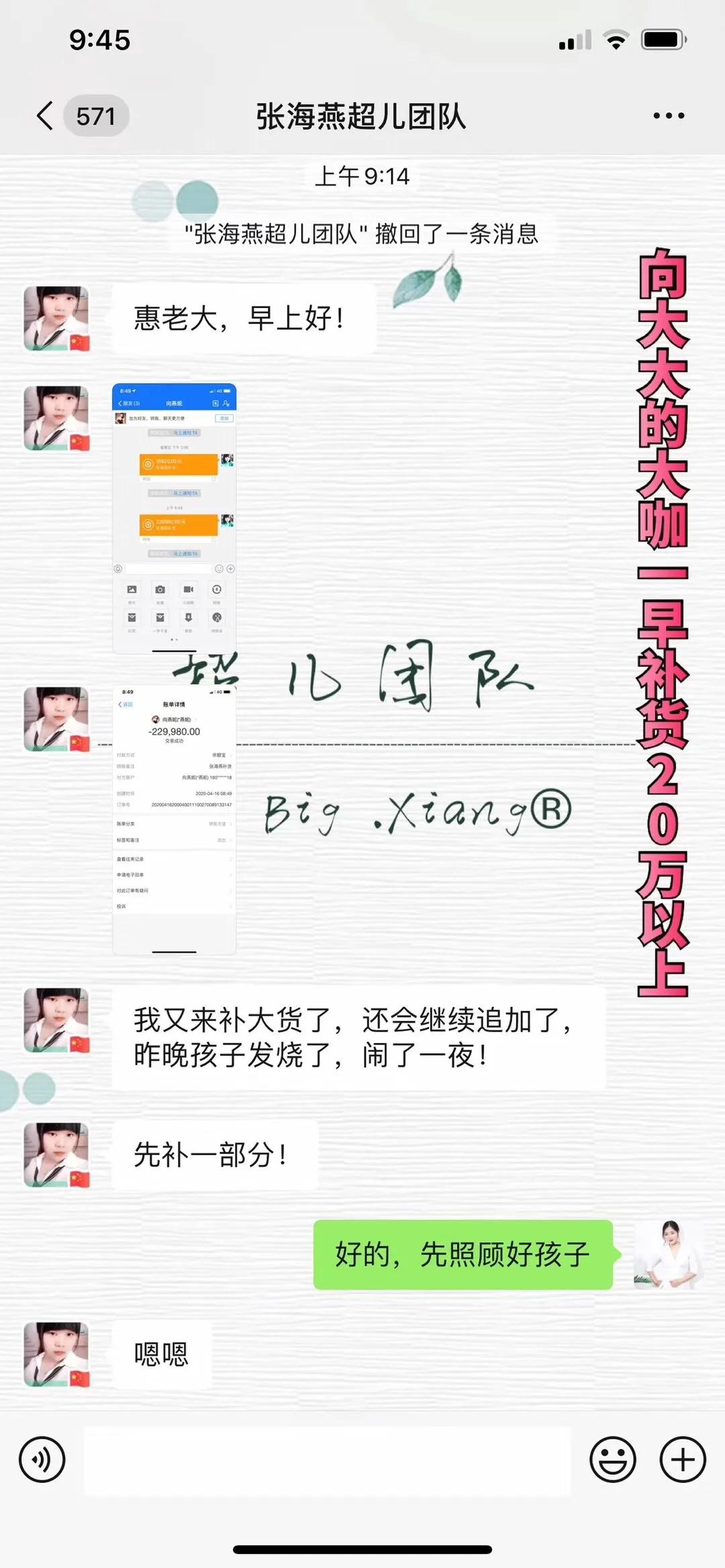This screenshot has height=1568, width=725.
Task: Focus the message text field
Action: click(327, 1460)
